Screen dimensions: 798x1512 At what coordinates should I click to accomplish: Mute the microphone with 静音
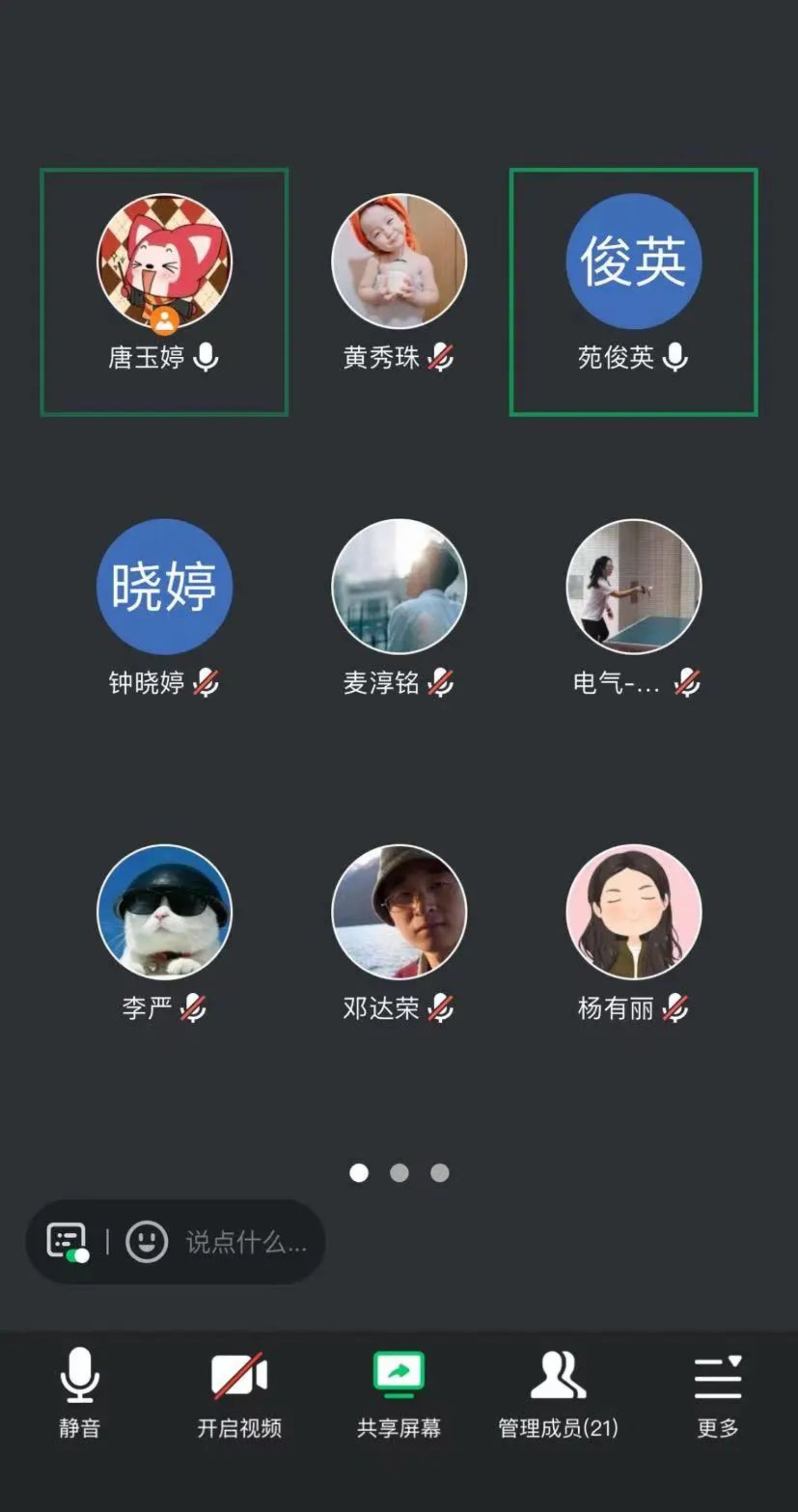pos(79,1392)
